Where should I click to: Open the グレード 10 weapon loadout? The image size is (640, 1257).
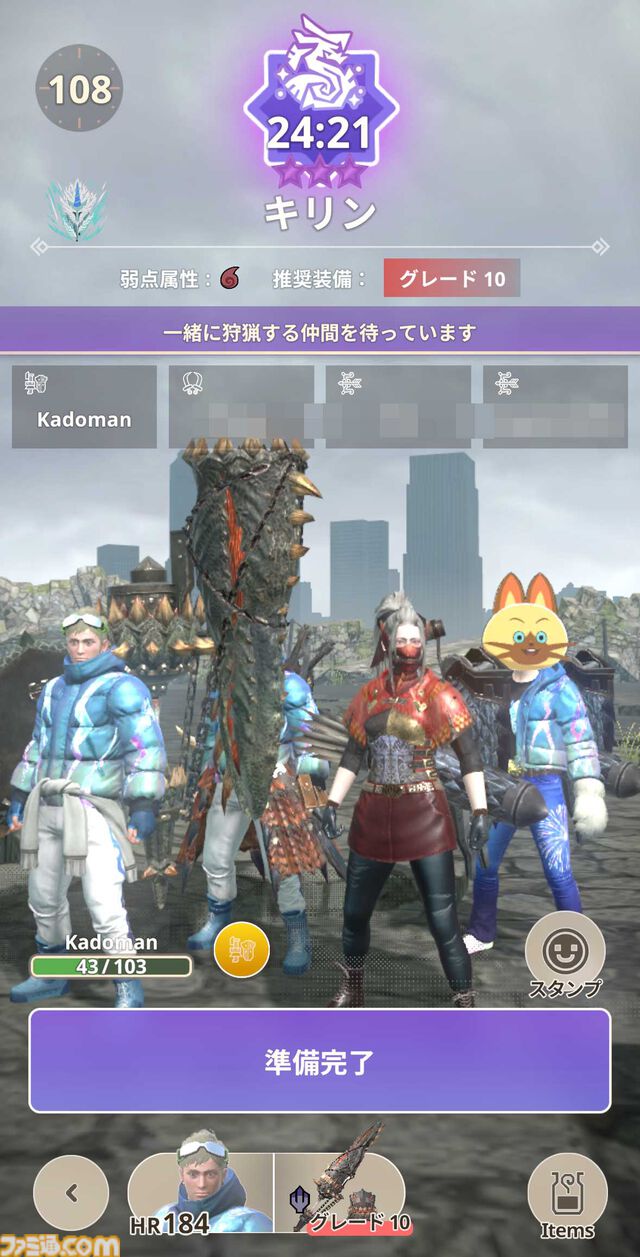pos(340,1192)
